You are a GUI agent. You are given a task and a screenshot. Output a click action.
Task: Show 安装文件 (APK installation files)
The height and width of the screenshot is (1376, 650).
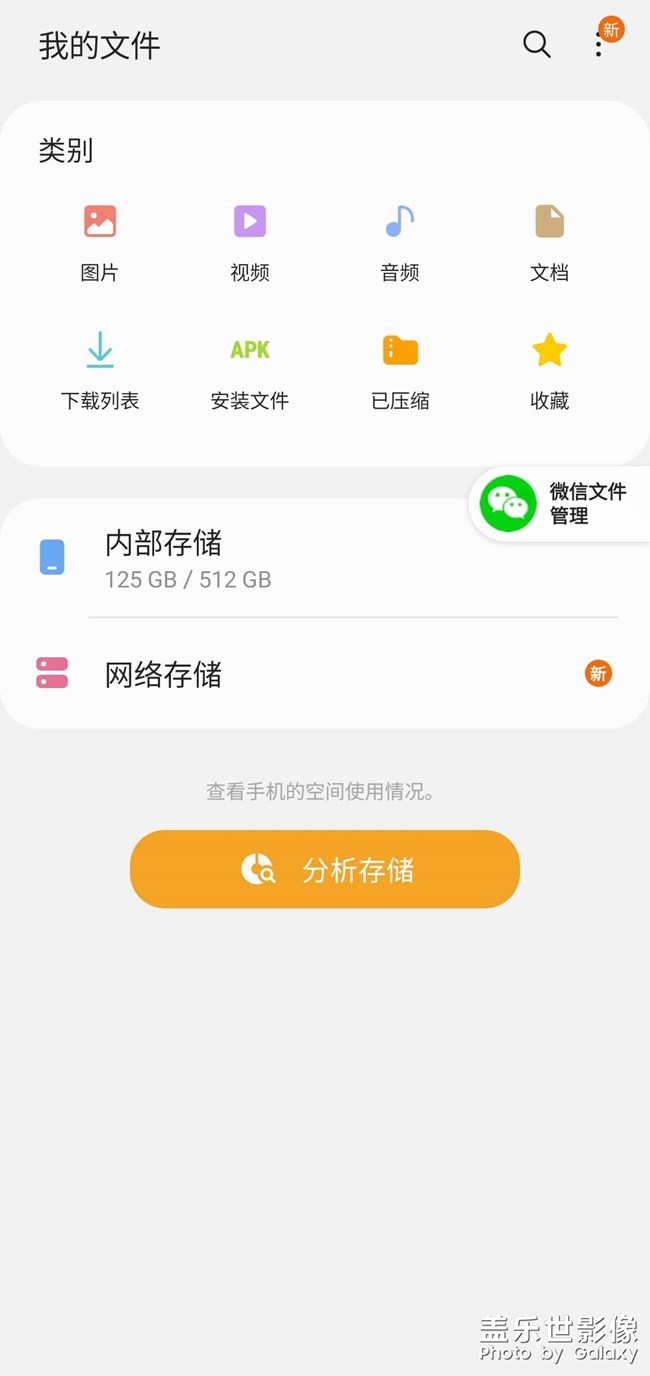[x=250, y=370]
